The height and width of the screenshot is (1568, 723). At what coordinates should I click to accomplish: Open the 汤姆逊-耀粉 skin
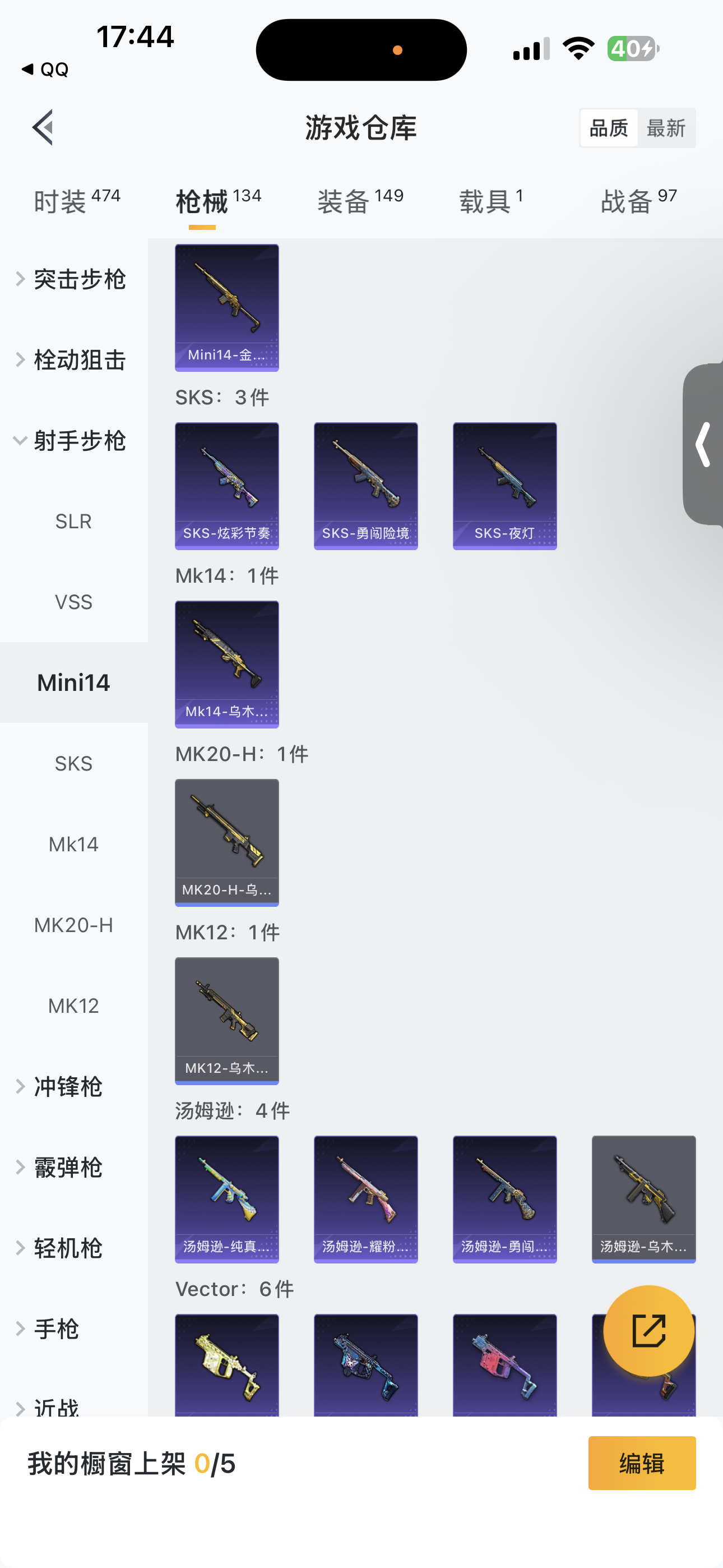click(x=366, y=1198)
